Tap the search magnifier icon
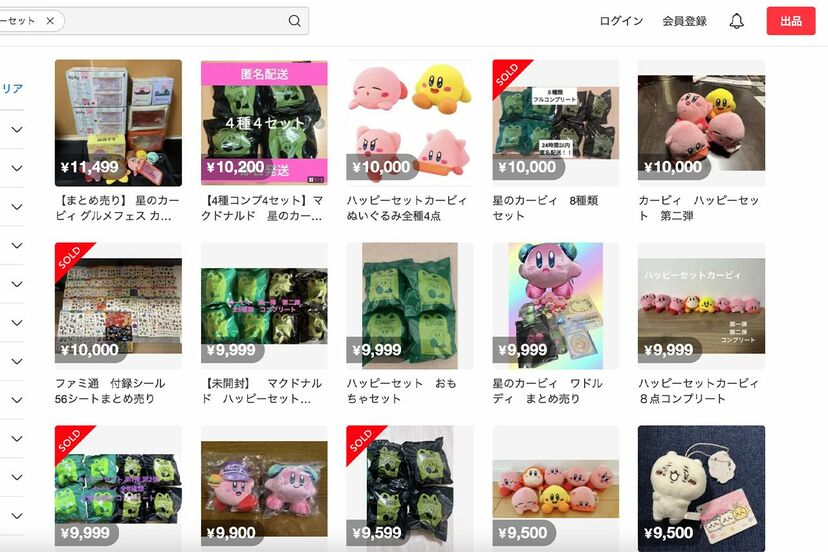The image size is (828, 552). pyautogui.click(x=294, y=21)
